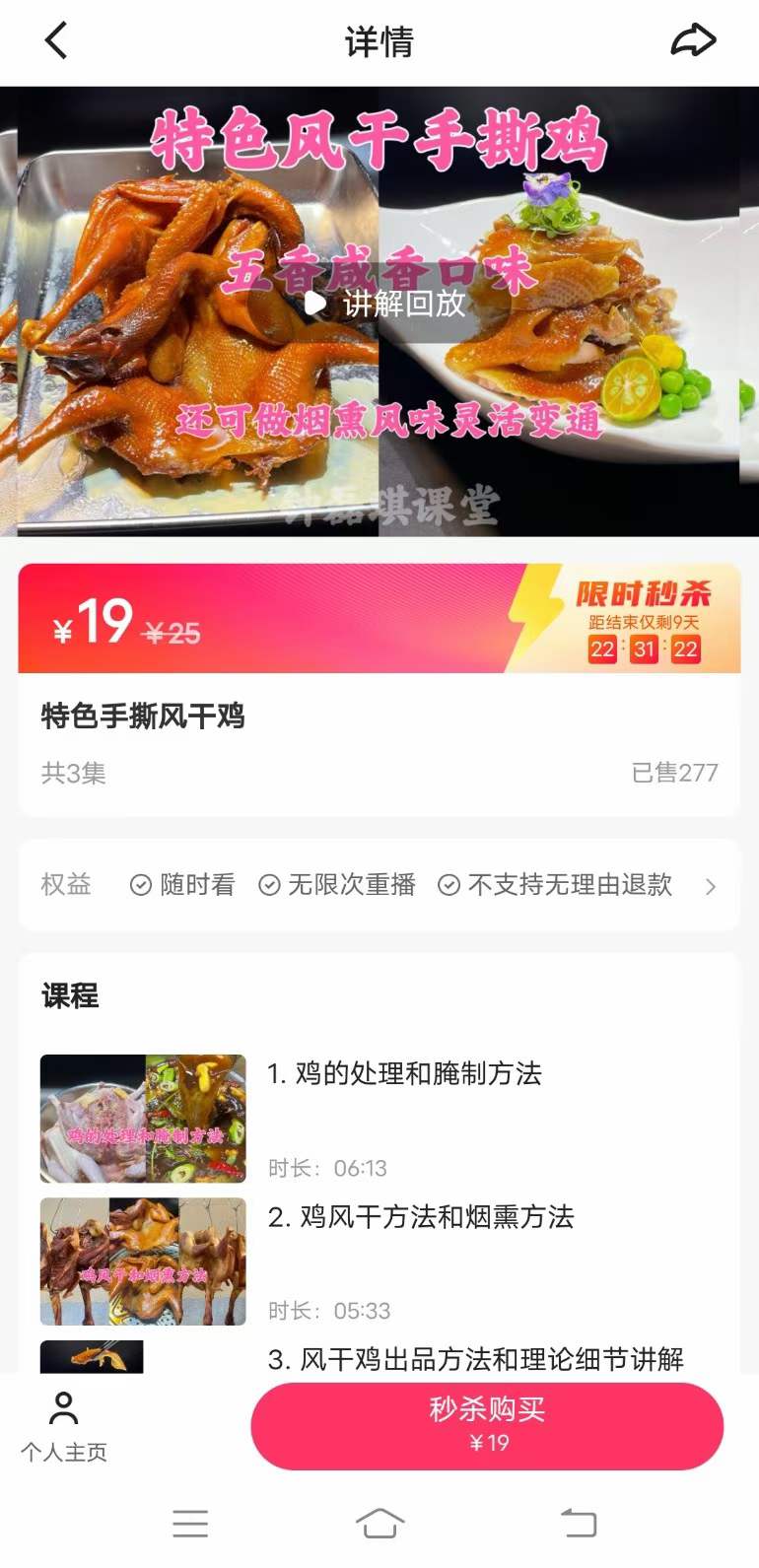This screenshot has height=1568, width=759.
Task: Tap the back arrow to return
Action: pos(55,41)
